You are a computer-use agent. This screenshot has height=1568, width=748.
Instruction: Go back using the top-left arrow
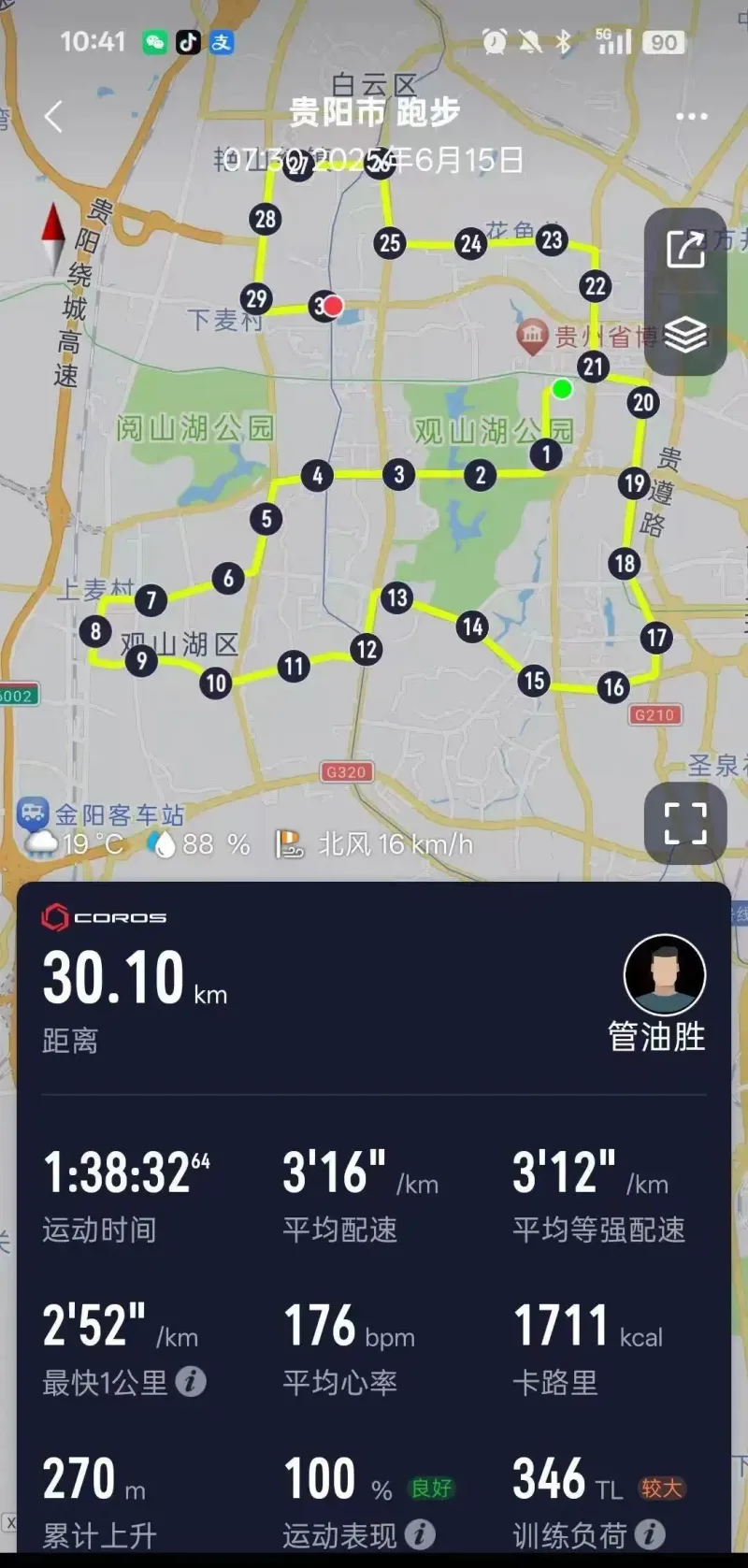(x=53, y=117)
